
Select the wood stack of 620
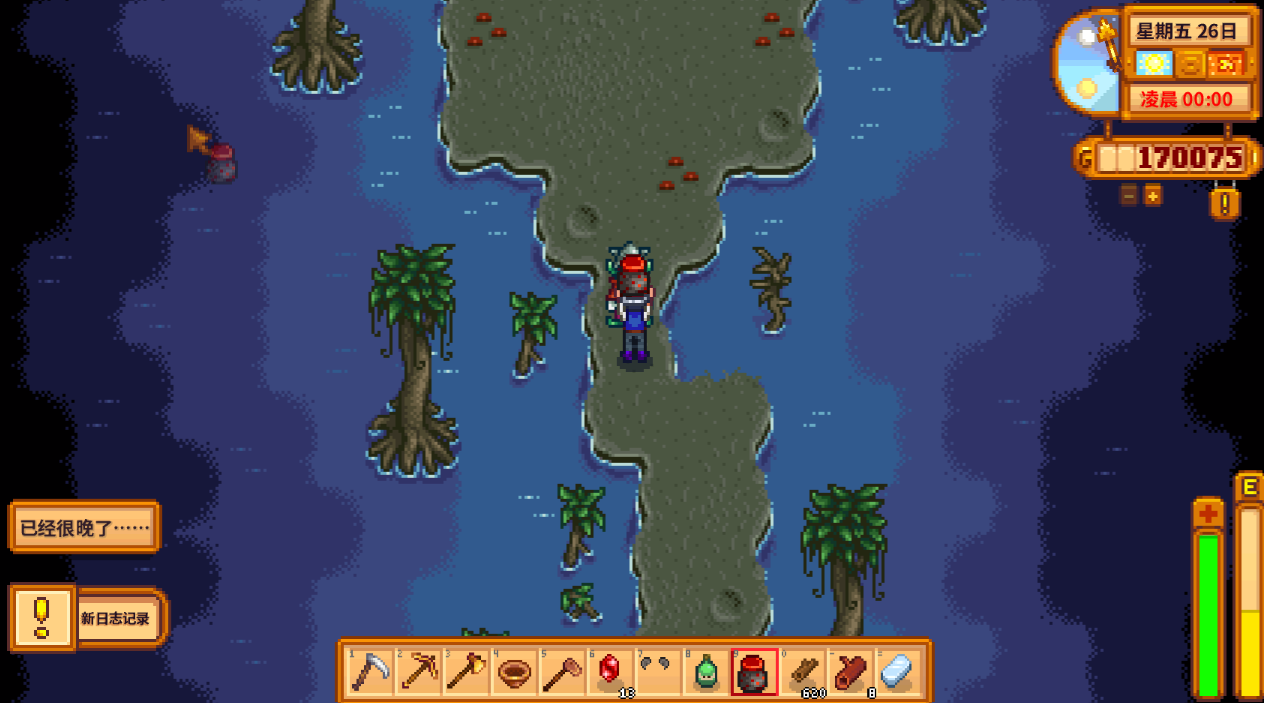pos(803,672)
